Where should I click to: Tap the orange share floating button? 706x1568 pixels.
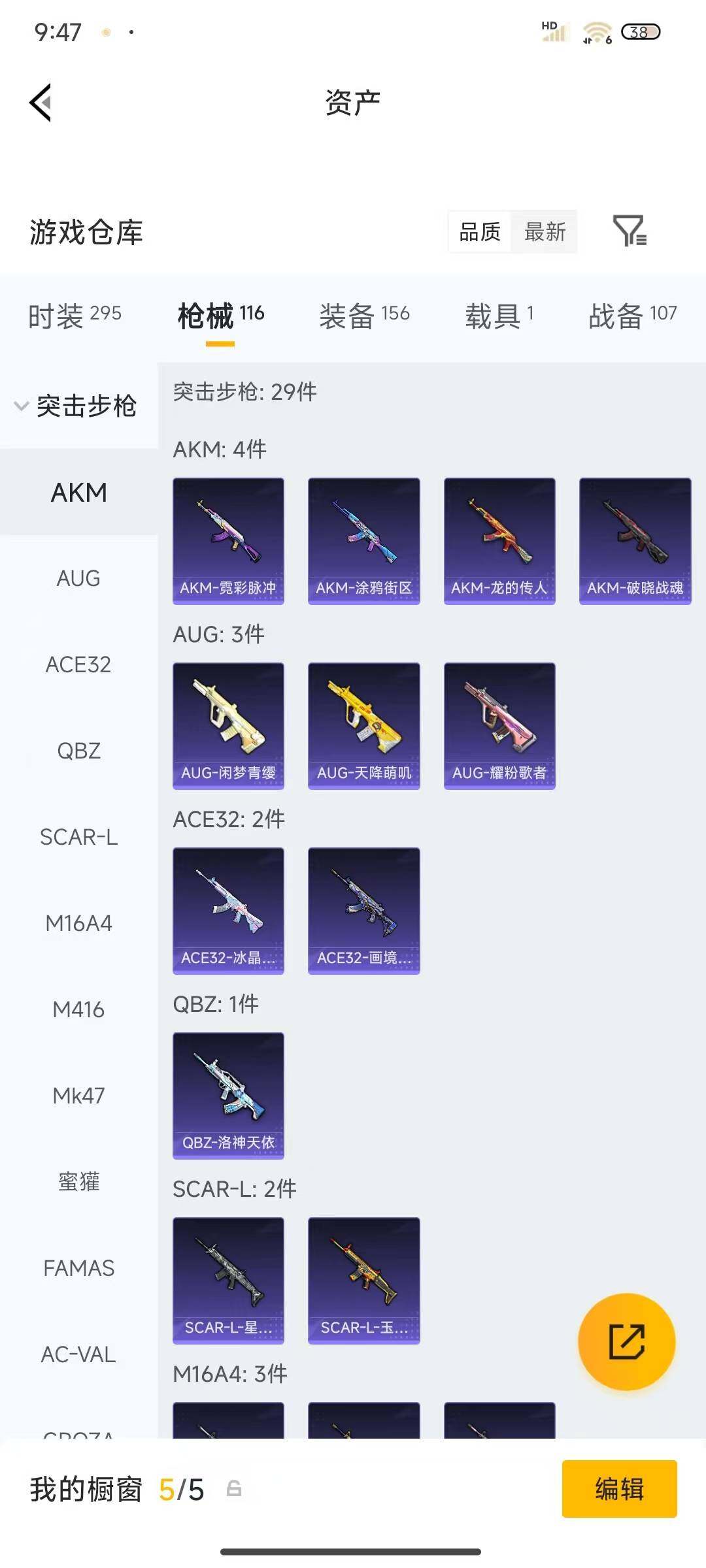pos(626,1342)
